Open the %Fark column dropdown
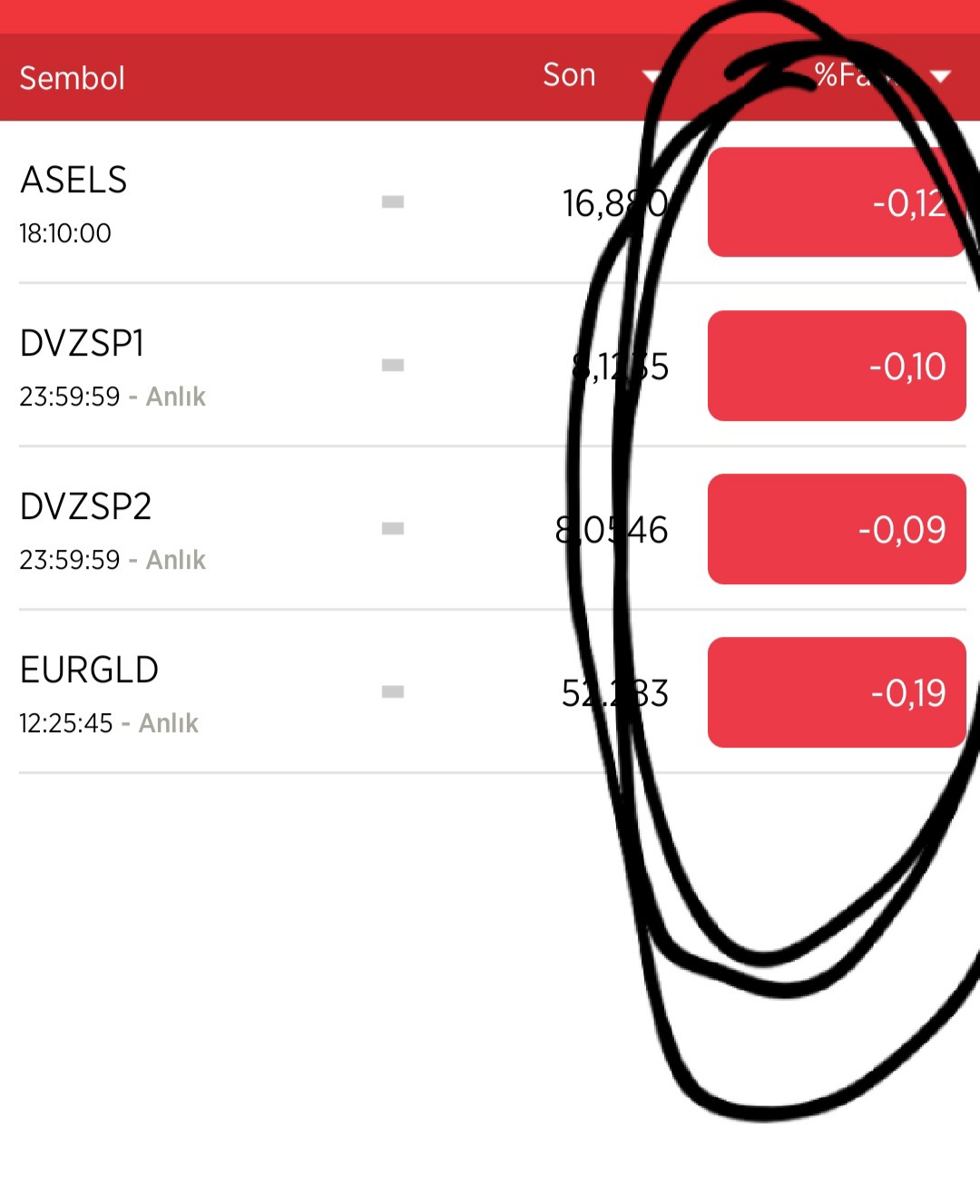Screen dimensions: 980x1204 coord(940,76)
